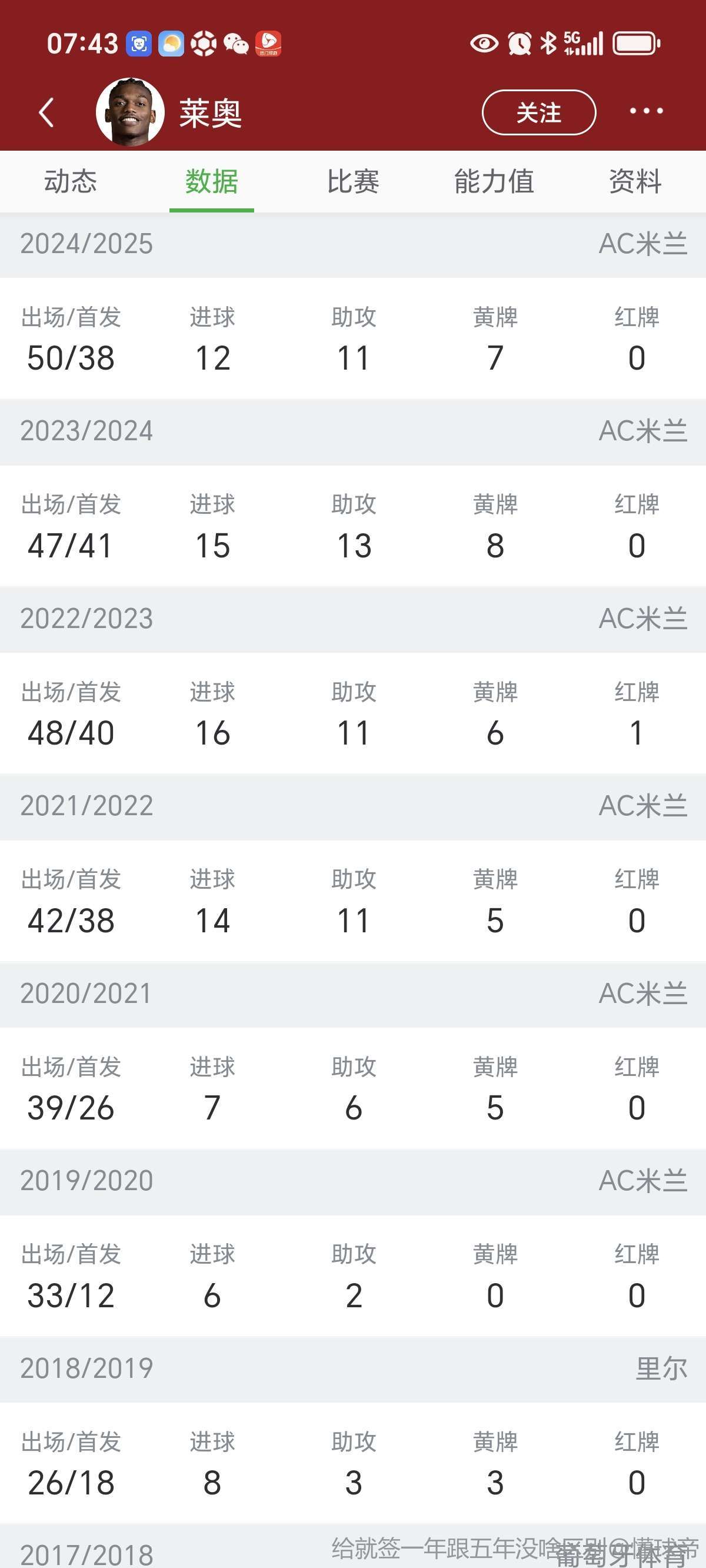706x1568 pixels.
Task: Go back using the header arrow
Action: click(x=46, y=112)
